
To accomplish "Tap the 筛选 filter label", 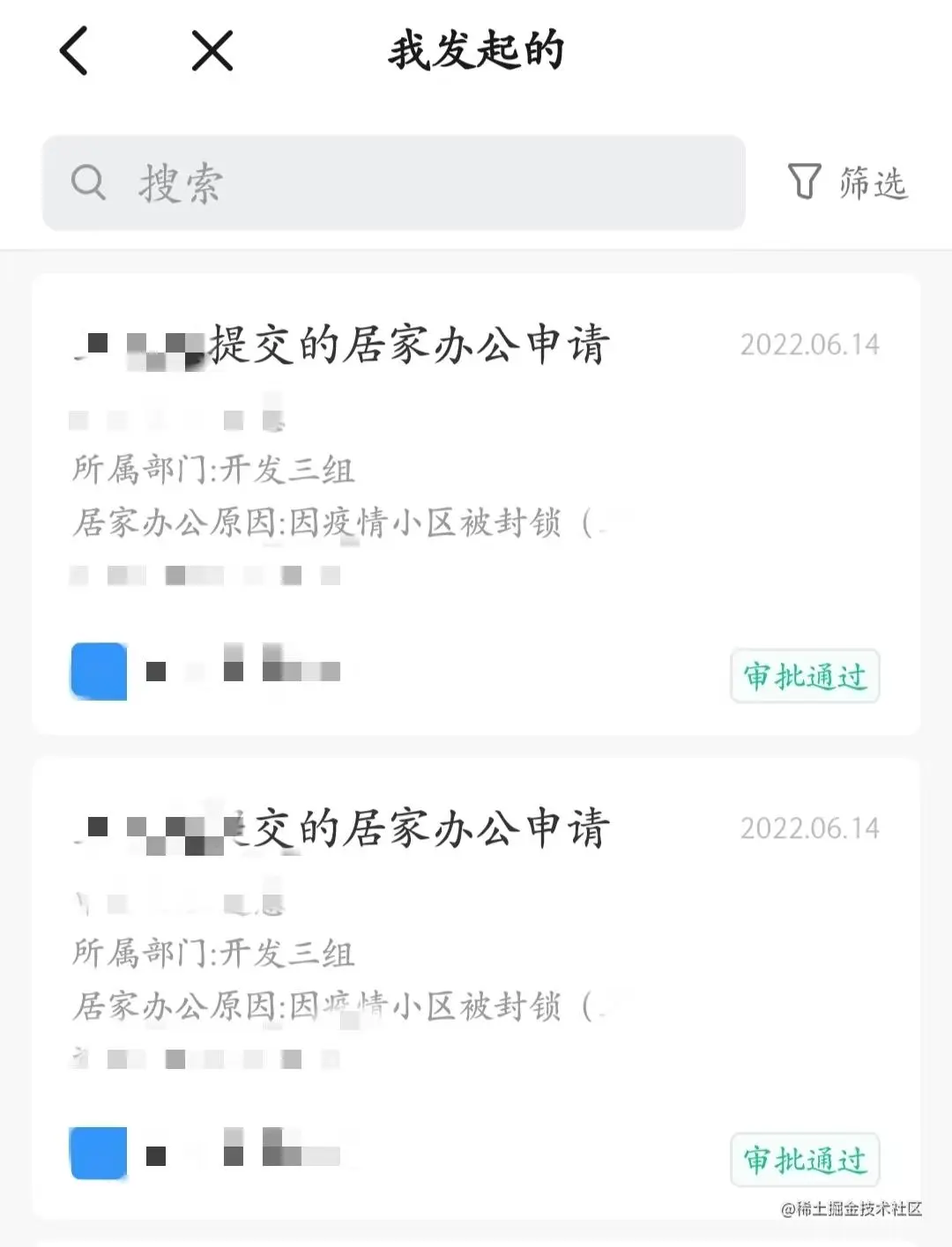I will [x=875, y=183].
